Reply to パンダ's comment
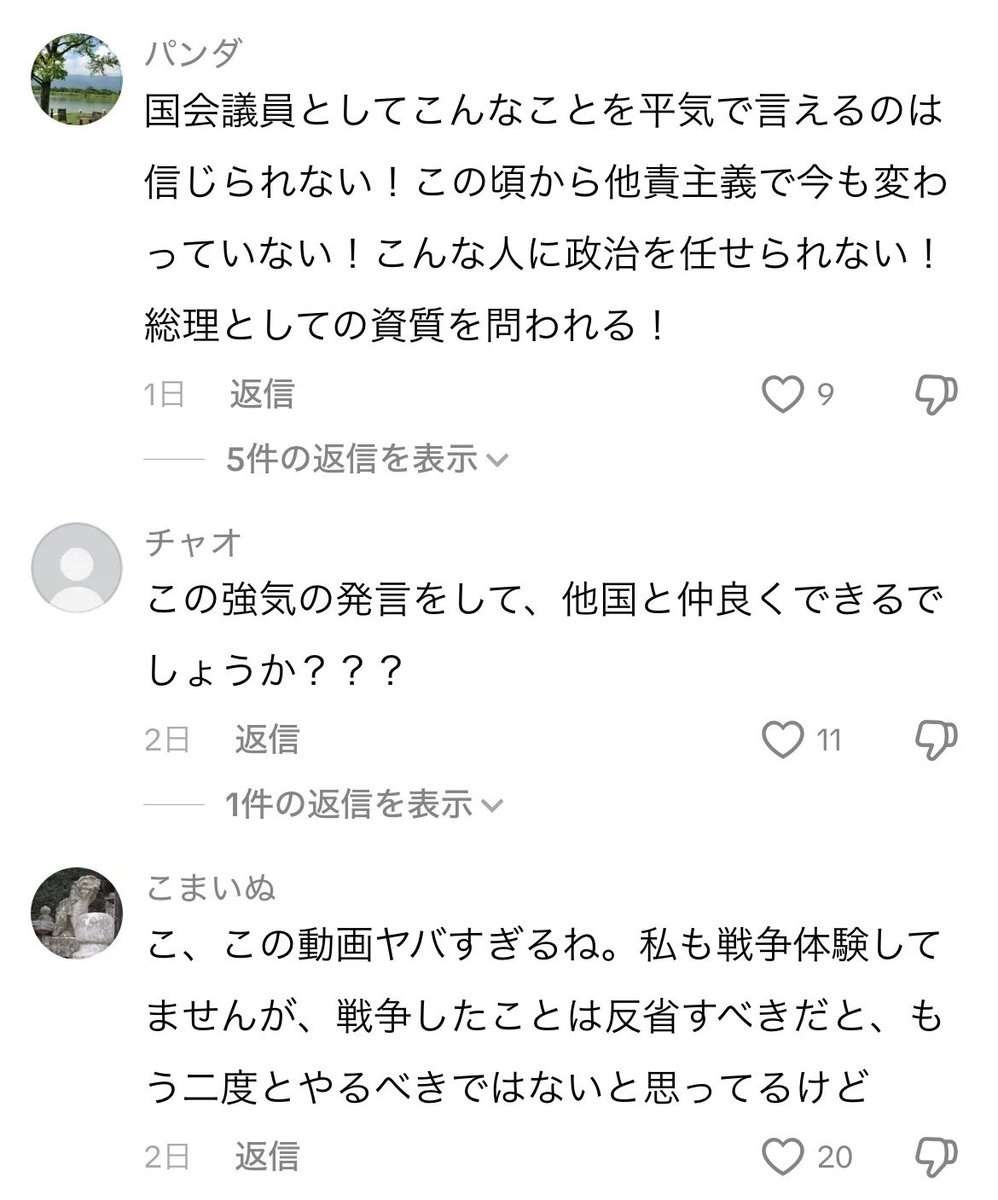 (x=262, y=394)
